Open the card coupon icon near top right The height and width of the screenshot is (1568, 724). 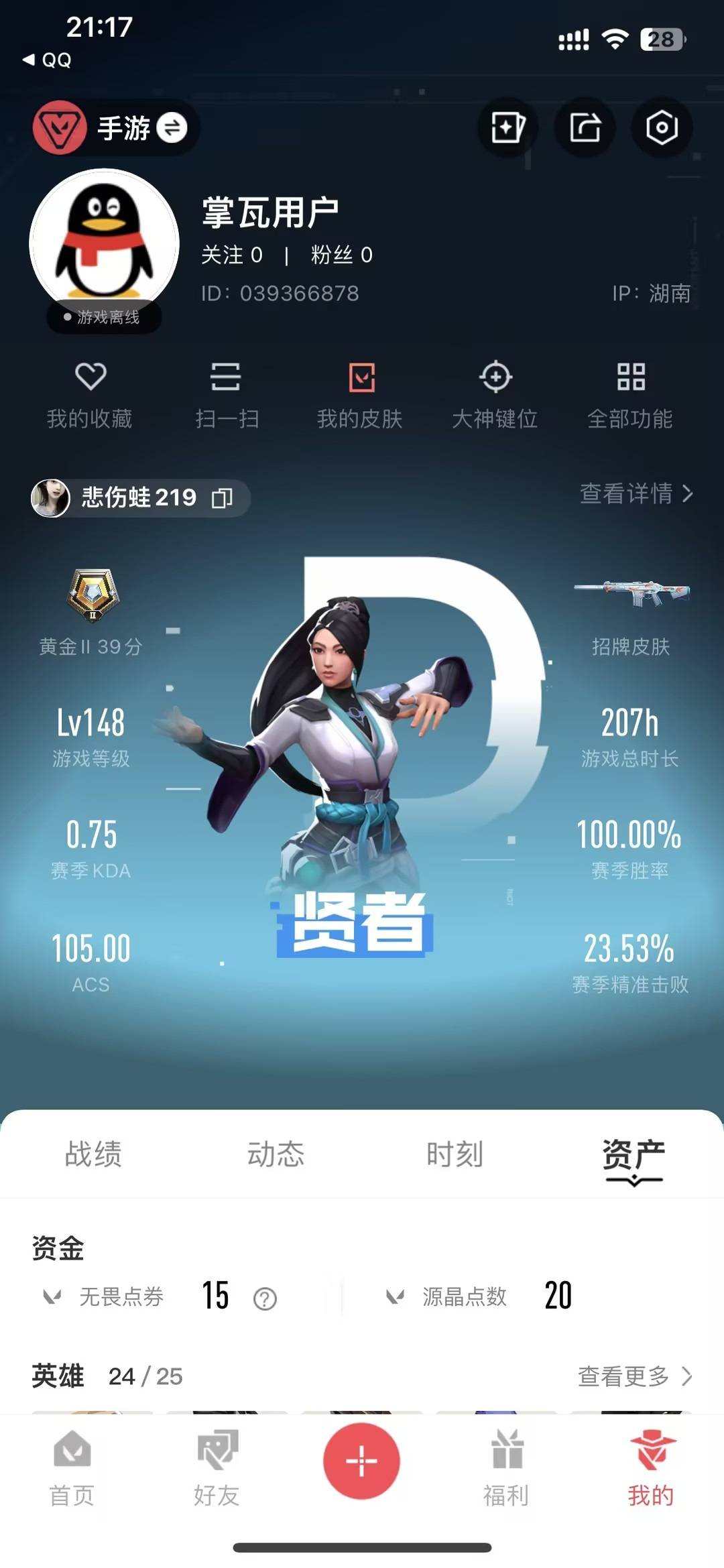click(507, 128)
